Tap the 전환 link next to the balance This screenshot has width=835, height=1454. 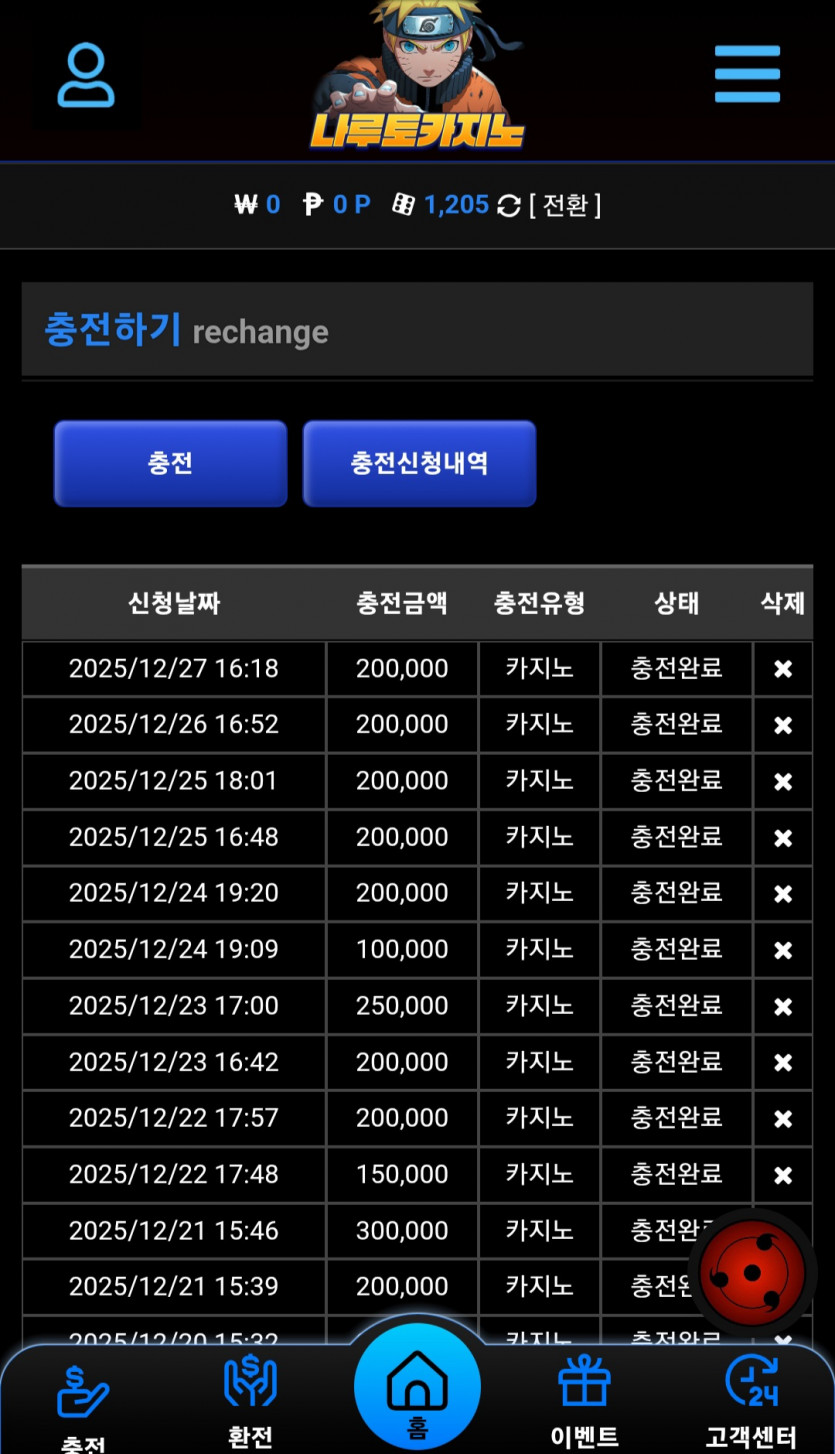pos(565,205)
